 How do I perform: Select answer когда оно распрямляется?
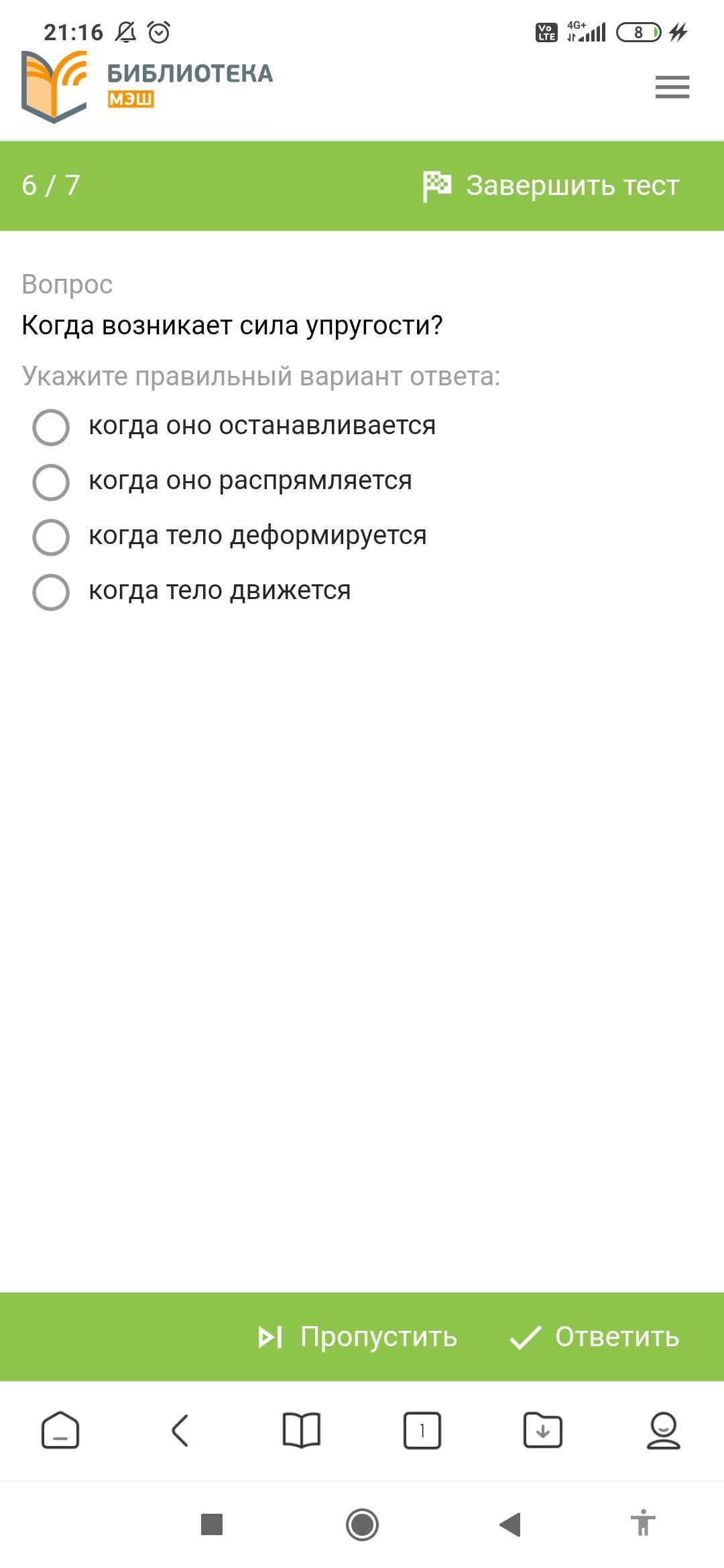click(222, 481)
